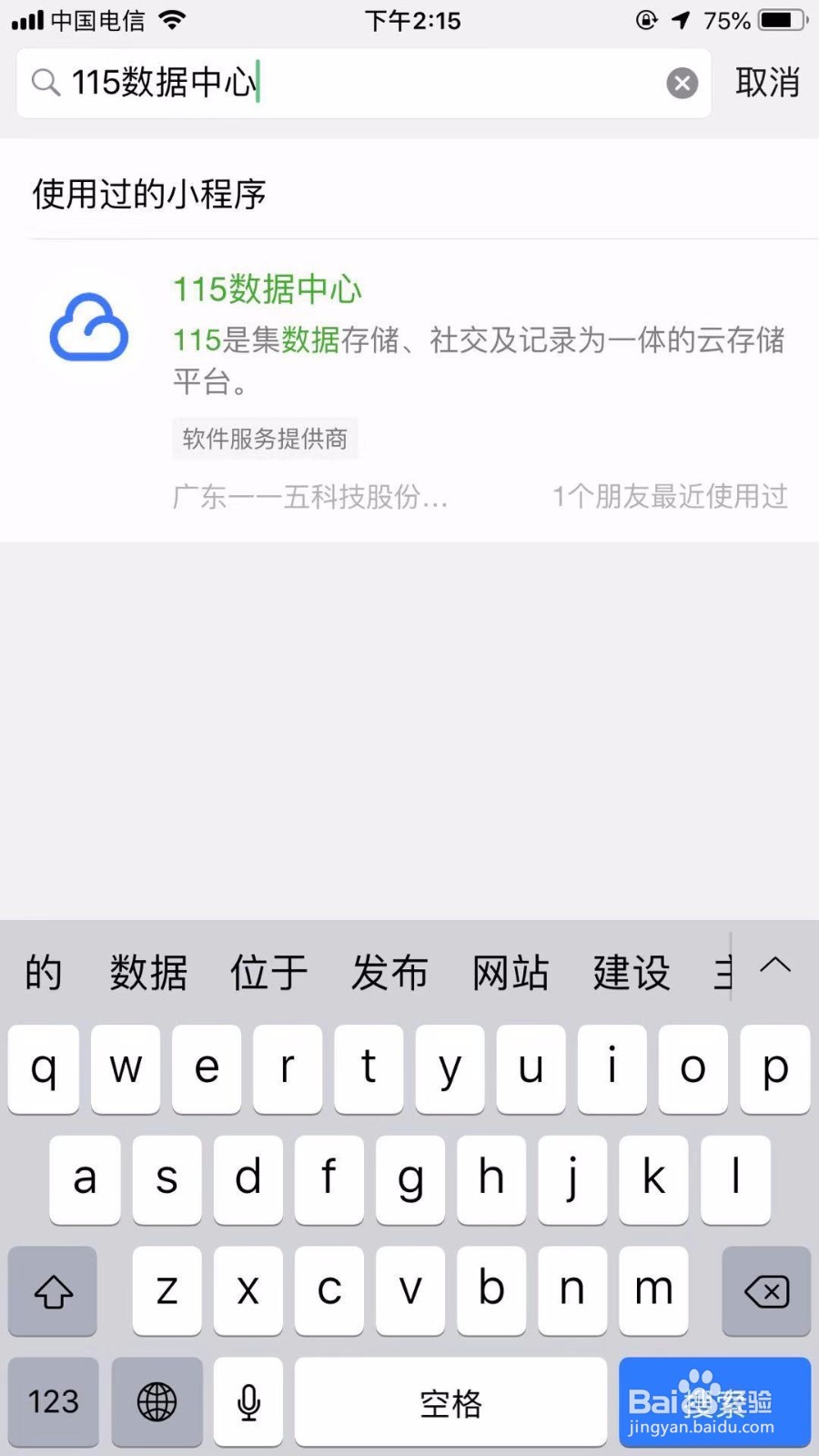Image resolution: width=819 pixels, height=1456 pixels.
Task: Tap the 115数据中心 cloud logo icon
Action: click(86, 328)
